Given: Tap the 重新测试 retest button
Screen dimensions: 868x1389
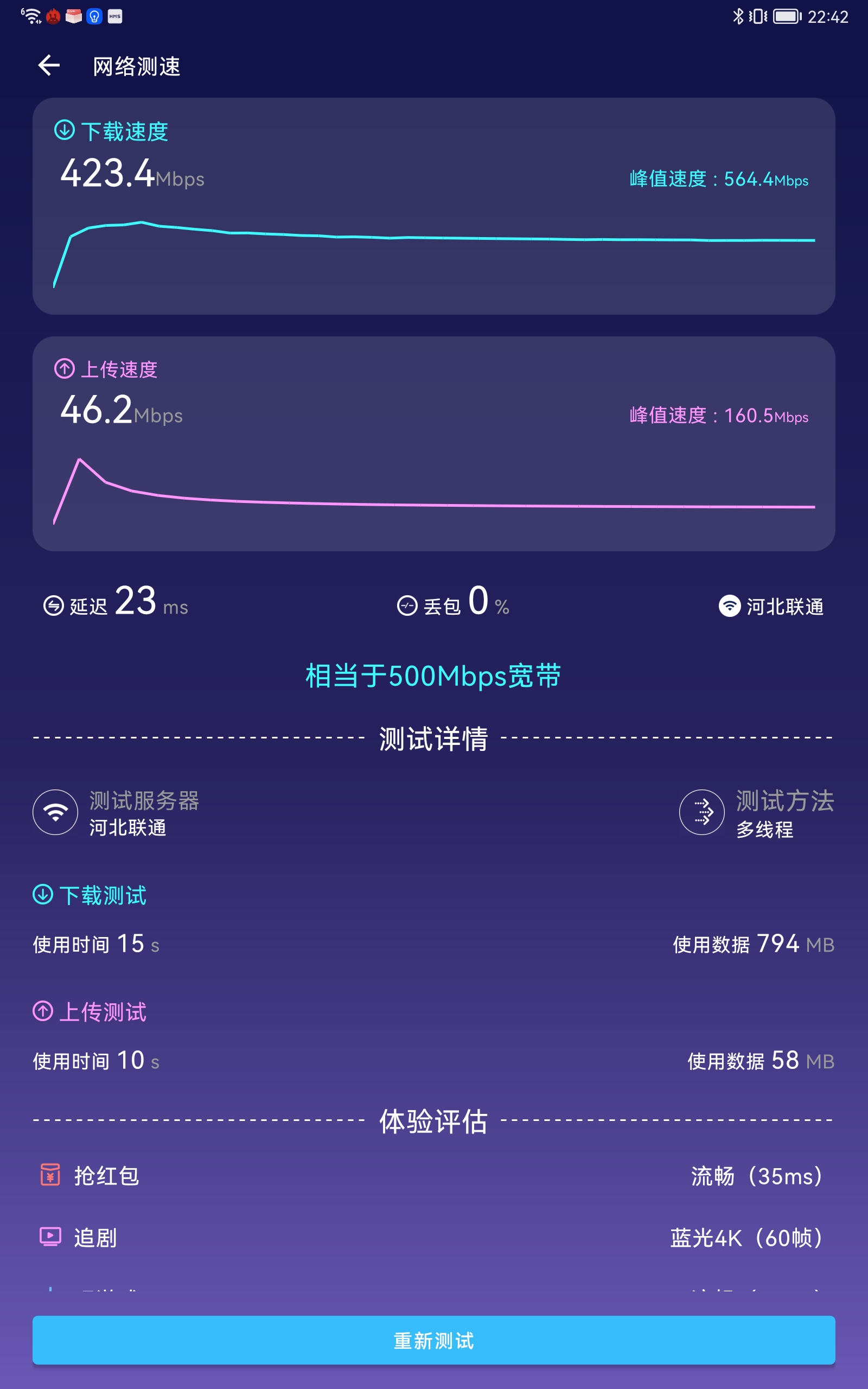Looking at the screenshot, I should click(433, 1341).
